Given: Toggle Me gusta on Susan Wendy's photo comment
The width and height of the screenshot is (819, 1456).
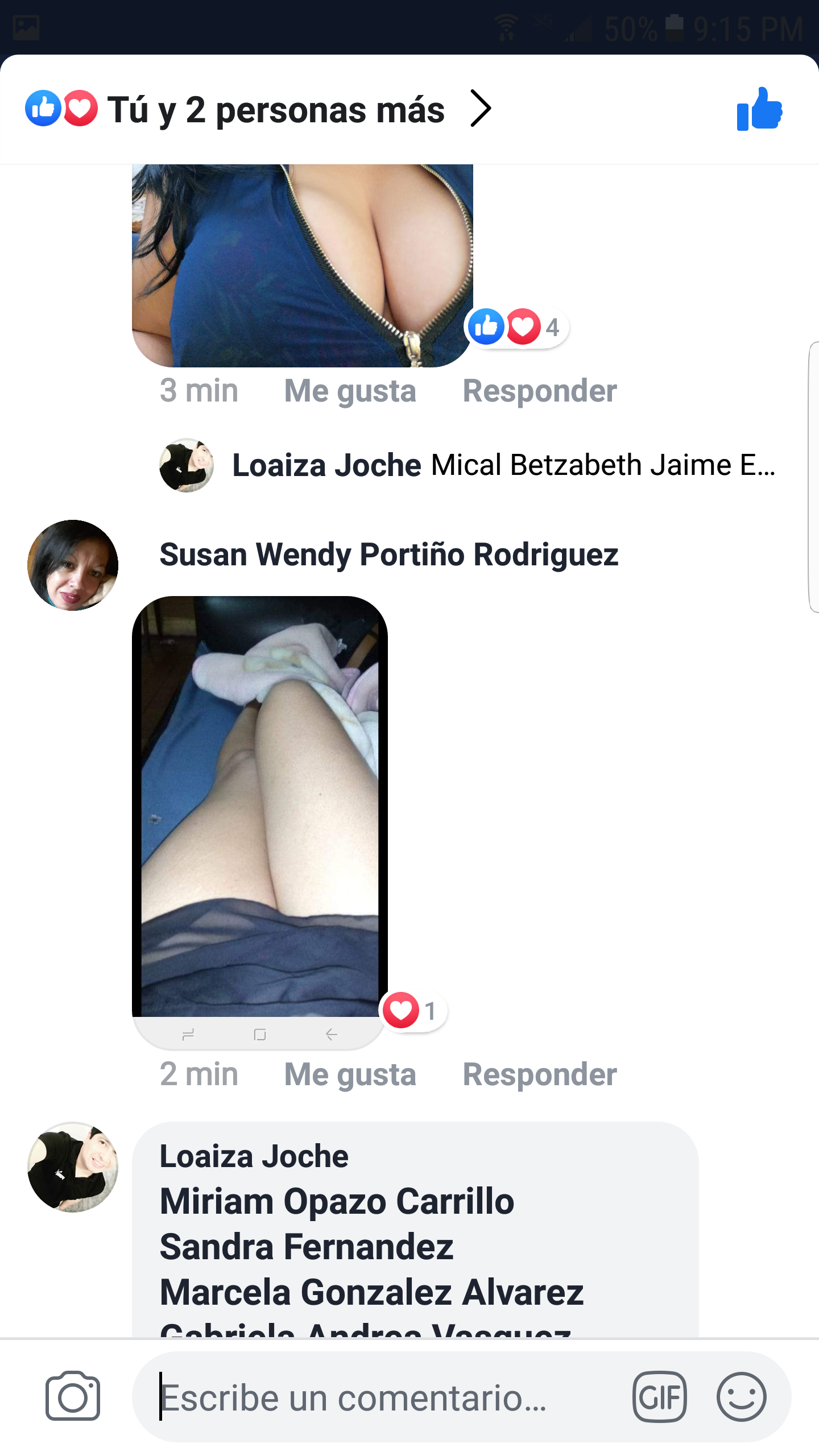Looking at the screenshot, I should (350, 1074).
